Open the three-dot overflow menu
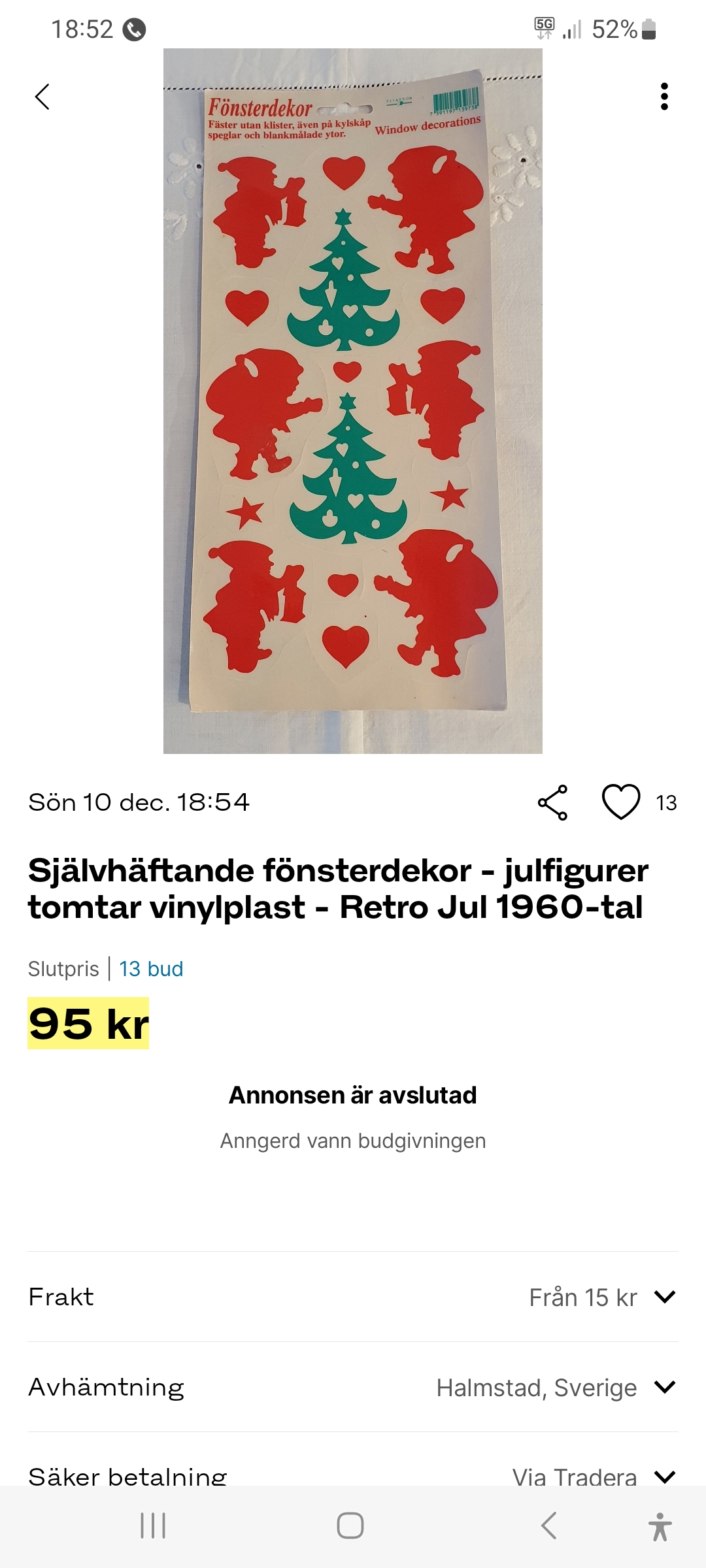The image size is (706, 1568). coord(664,97)
